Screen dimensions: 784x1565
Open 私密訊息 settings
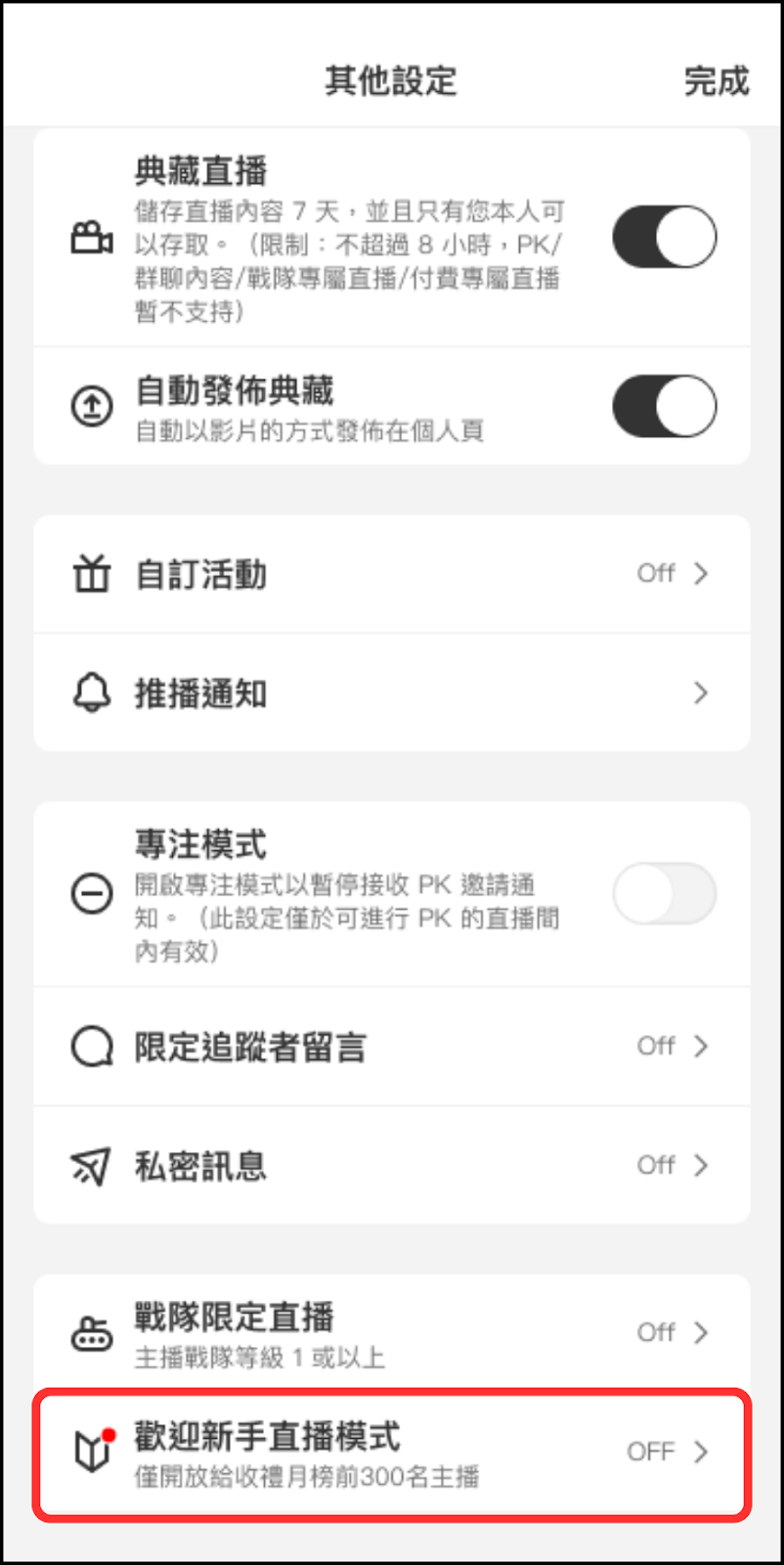(391, 1166)
